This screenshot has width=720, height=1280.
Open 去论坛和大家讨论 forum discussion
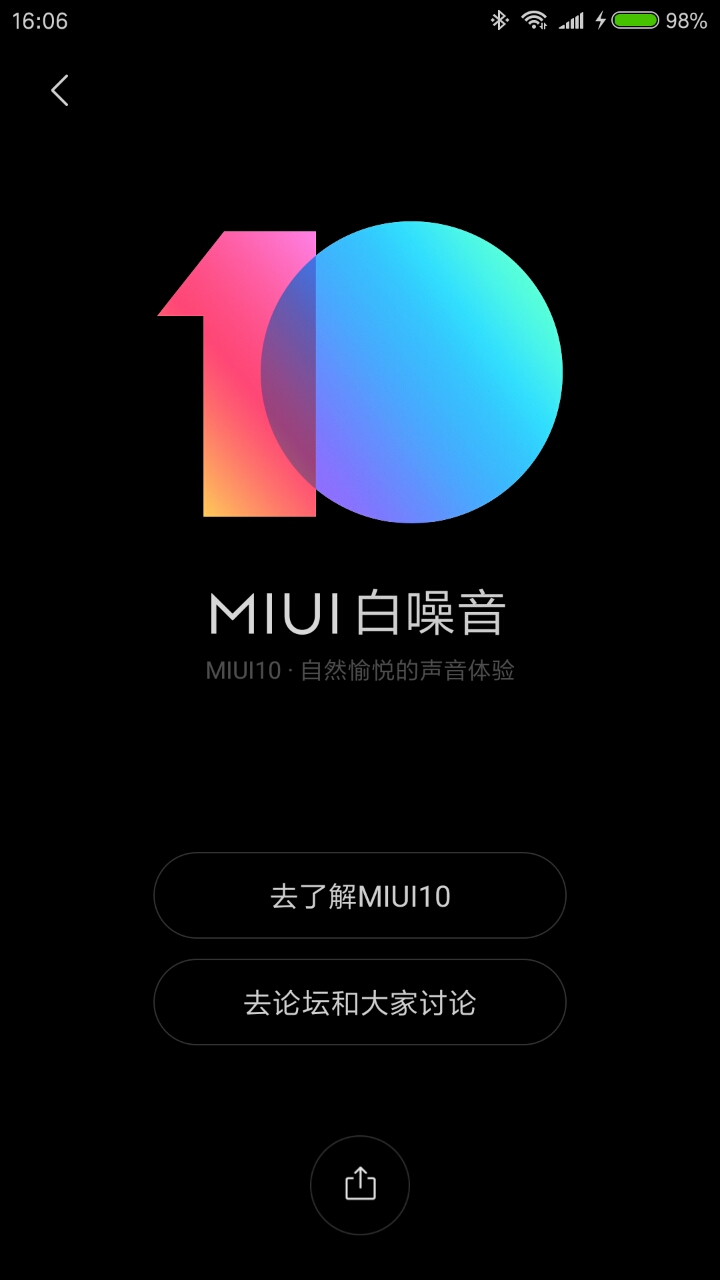(x=360, y=1002)
